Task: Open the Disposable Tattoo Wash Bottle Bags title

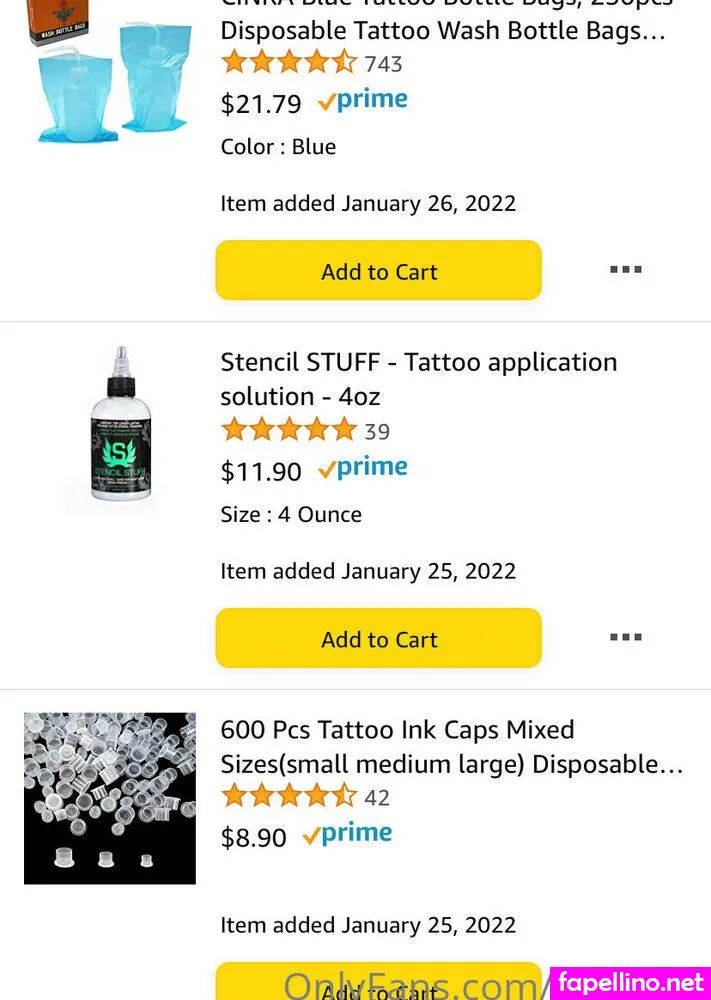Action: (x=442, y=30)
